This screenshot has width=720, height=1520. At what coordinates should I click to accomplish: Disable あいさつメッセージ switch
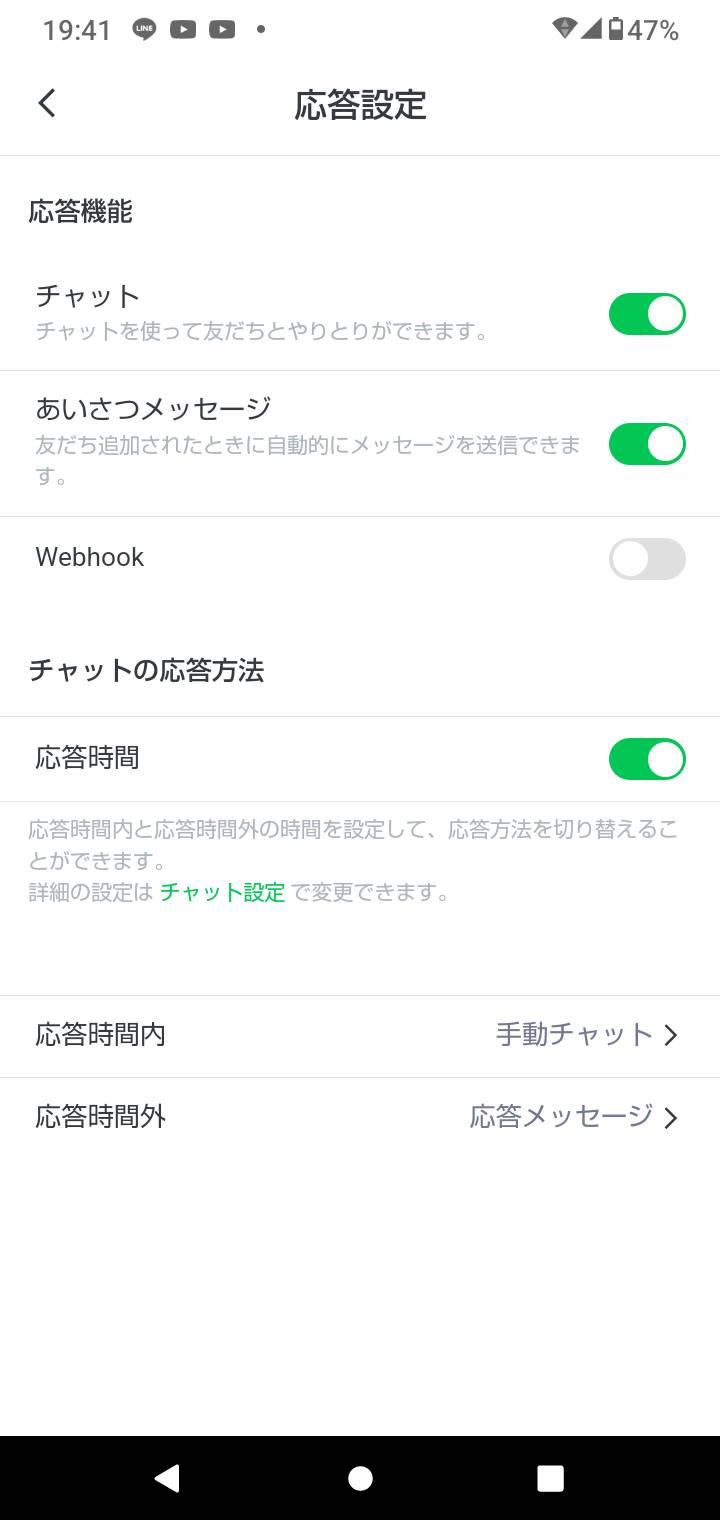tap(647, 444)
